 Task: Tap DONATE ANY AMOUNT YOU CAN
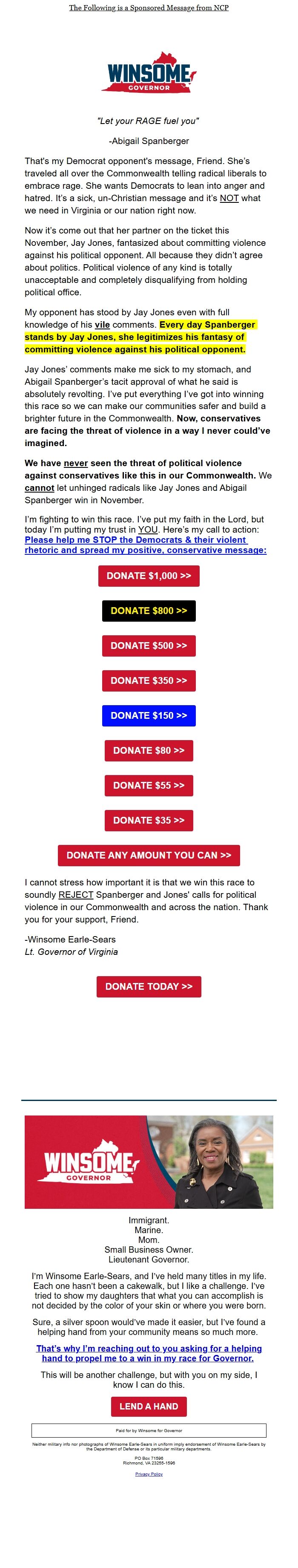pos(149,855)
